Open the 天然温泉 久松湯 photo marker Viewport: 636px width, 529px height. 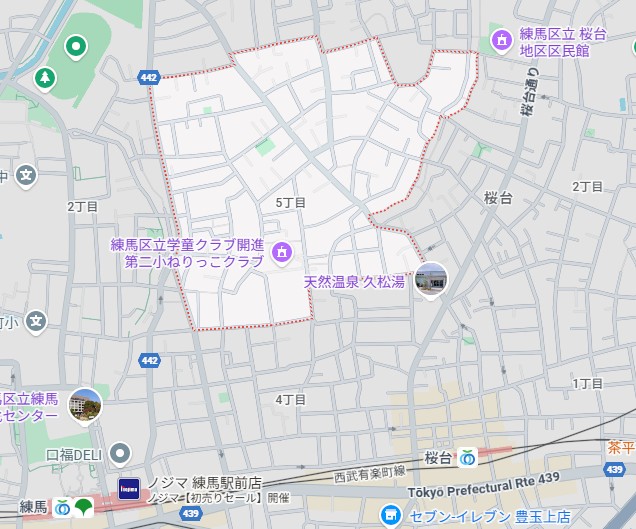[x=431, y=280]
